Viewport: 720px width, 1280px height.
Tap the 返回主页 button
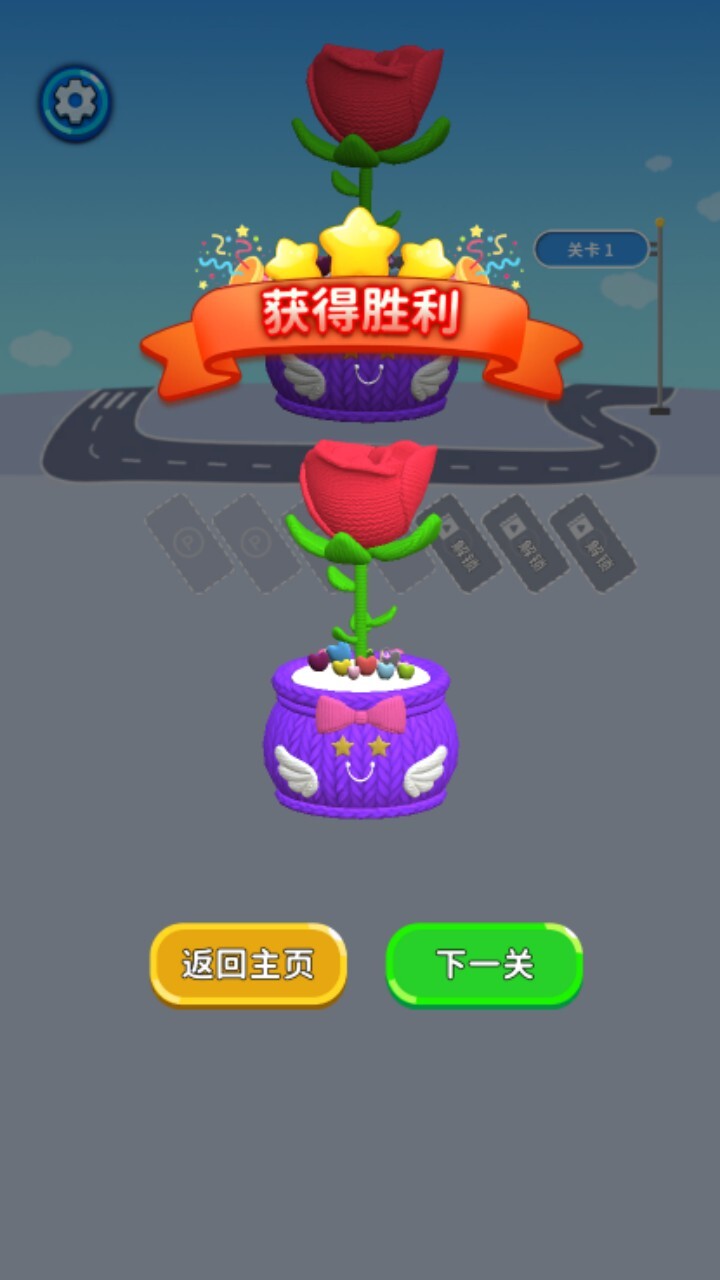pyautogui.click(x=248, y=964)
